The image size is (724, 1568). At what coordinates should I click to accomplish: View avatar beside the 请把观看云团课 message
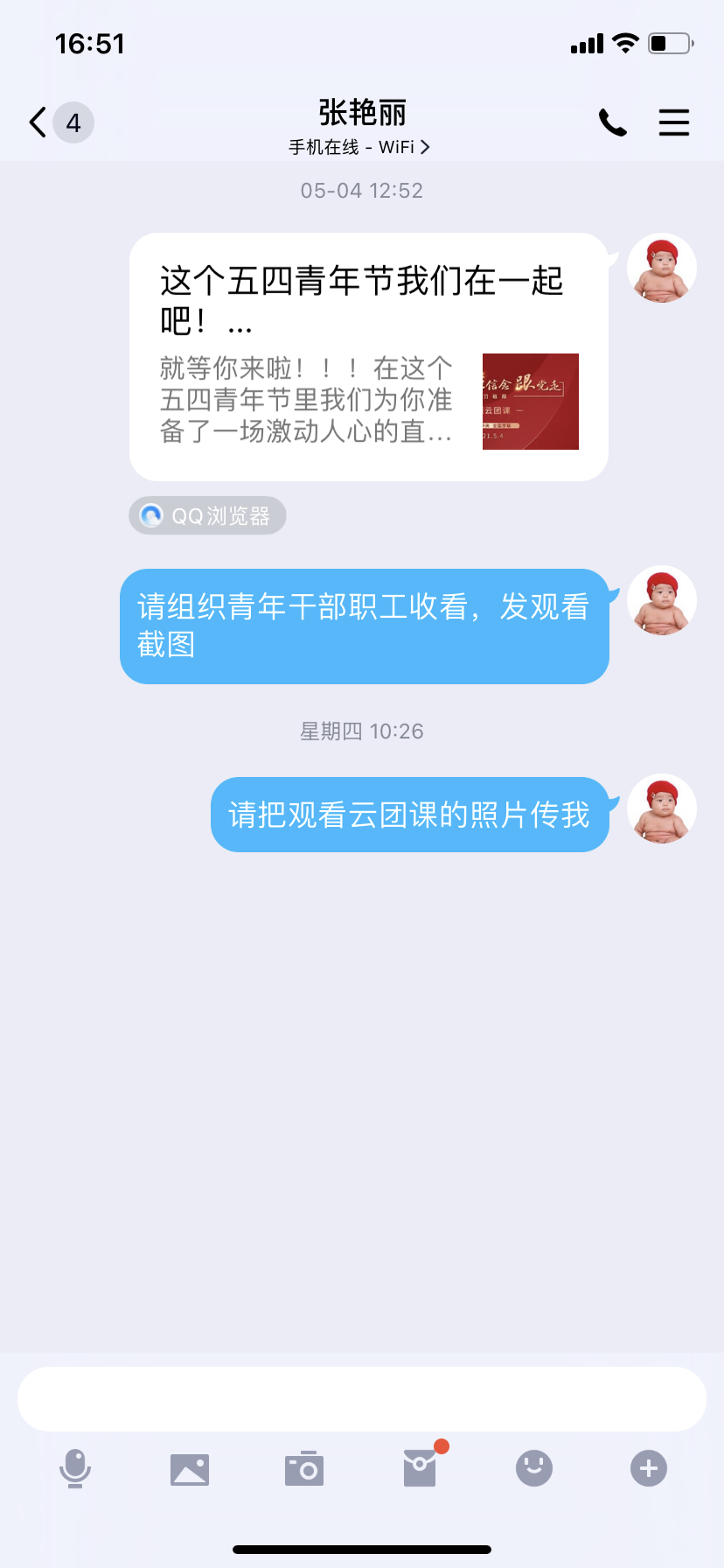coord(662,808)
